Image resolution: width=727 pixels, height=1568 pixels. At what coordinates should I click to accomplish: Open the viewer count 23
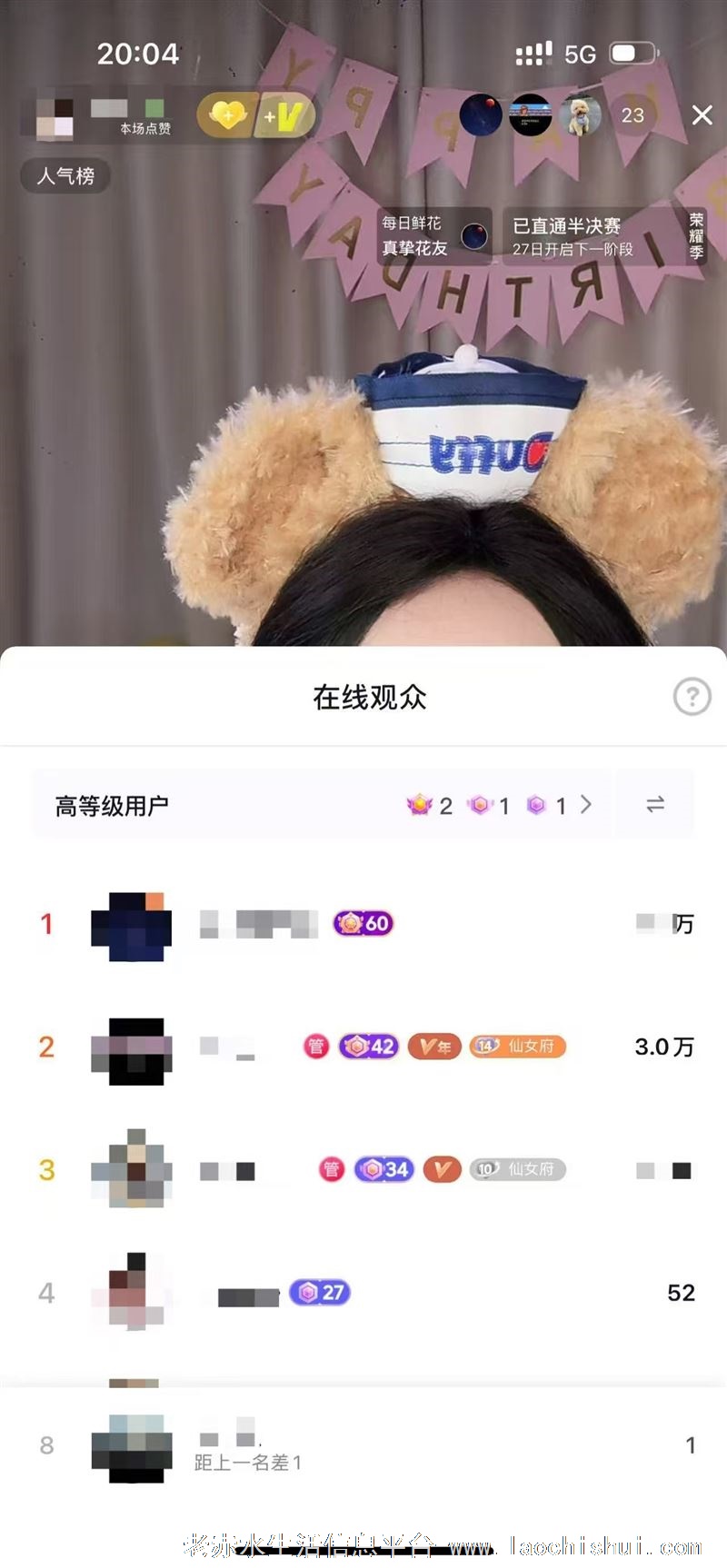[x=632, y=115]
